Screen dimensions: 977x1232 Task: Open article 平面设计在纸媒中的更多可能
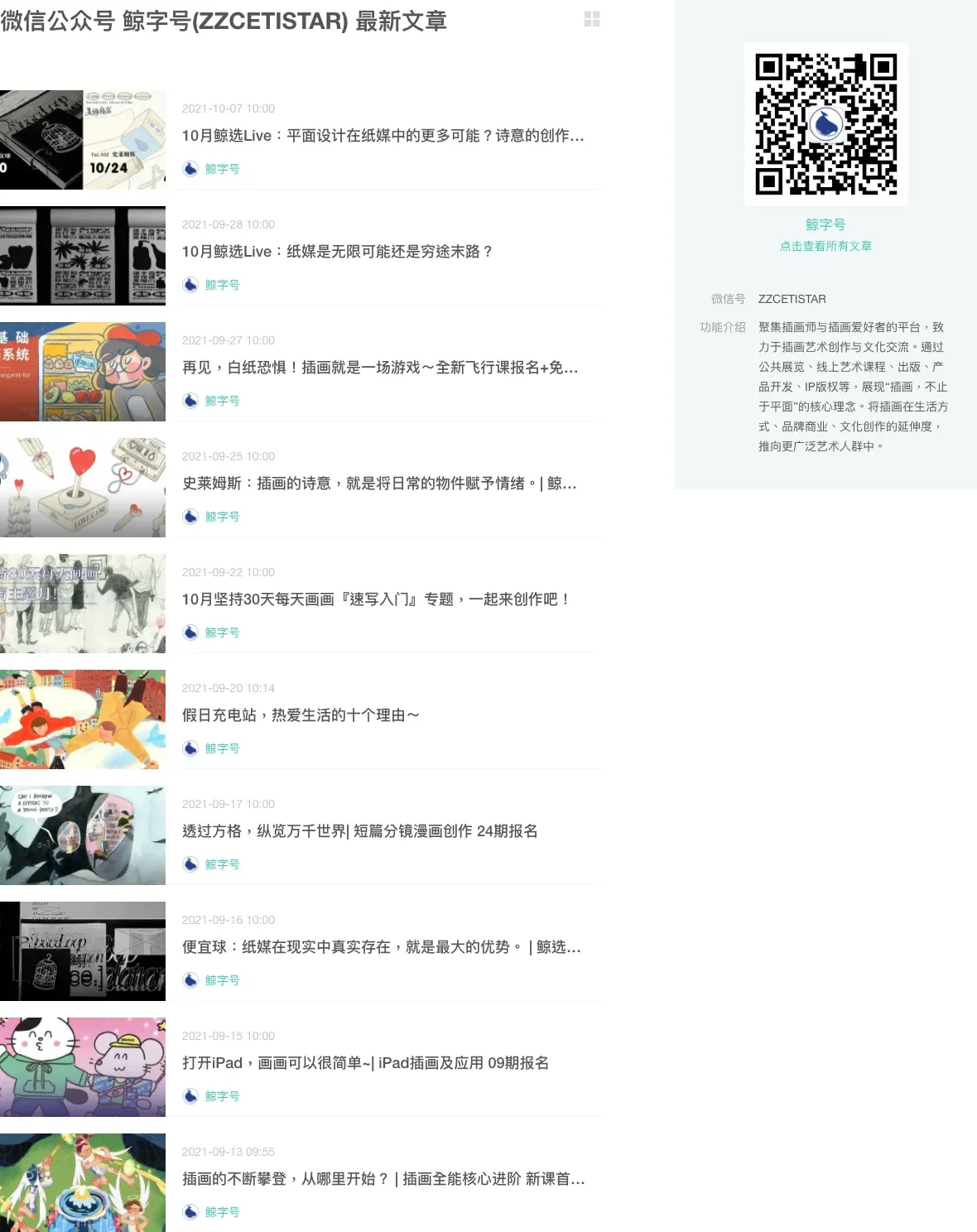click(383, 136)
